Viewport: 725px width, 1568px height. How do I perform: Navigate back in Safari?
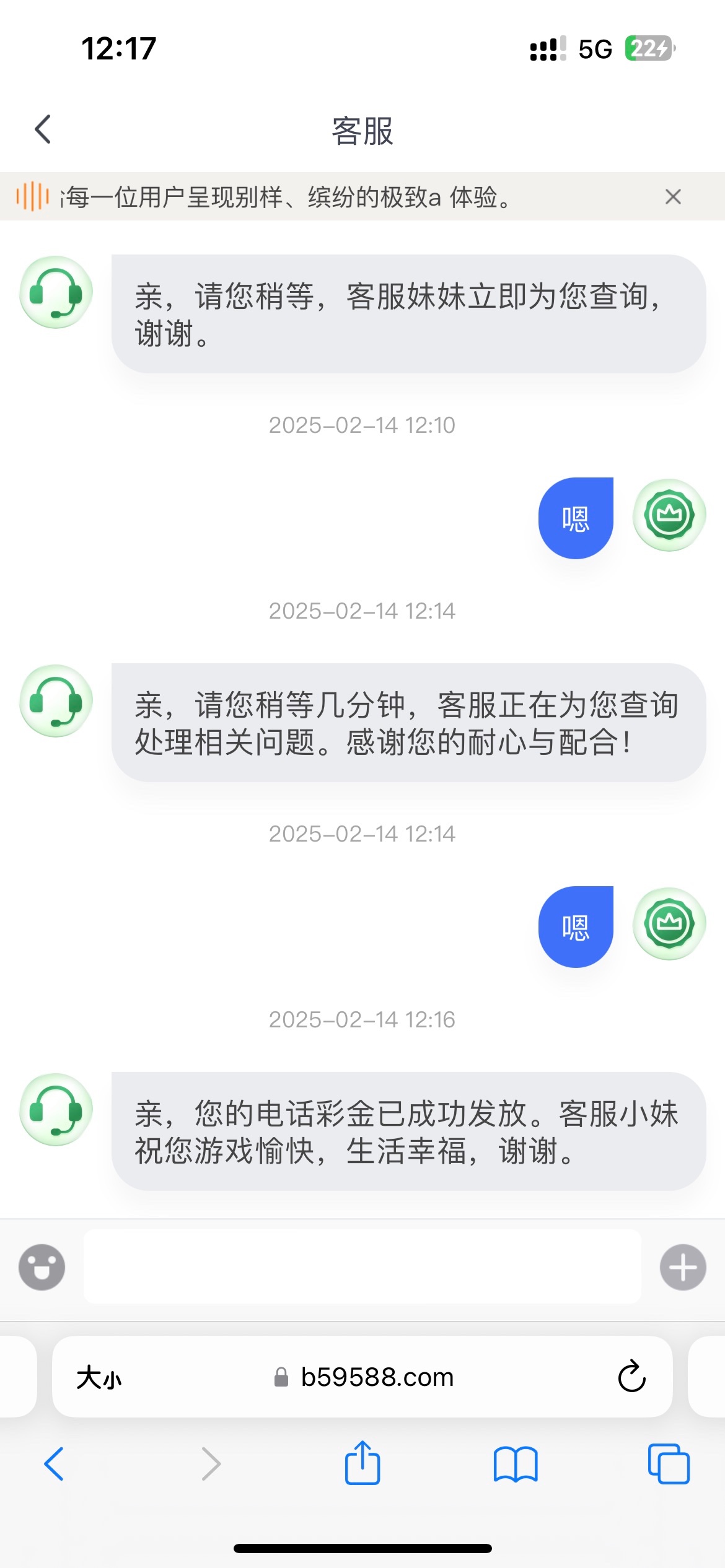[54, 1464]
